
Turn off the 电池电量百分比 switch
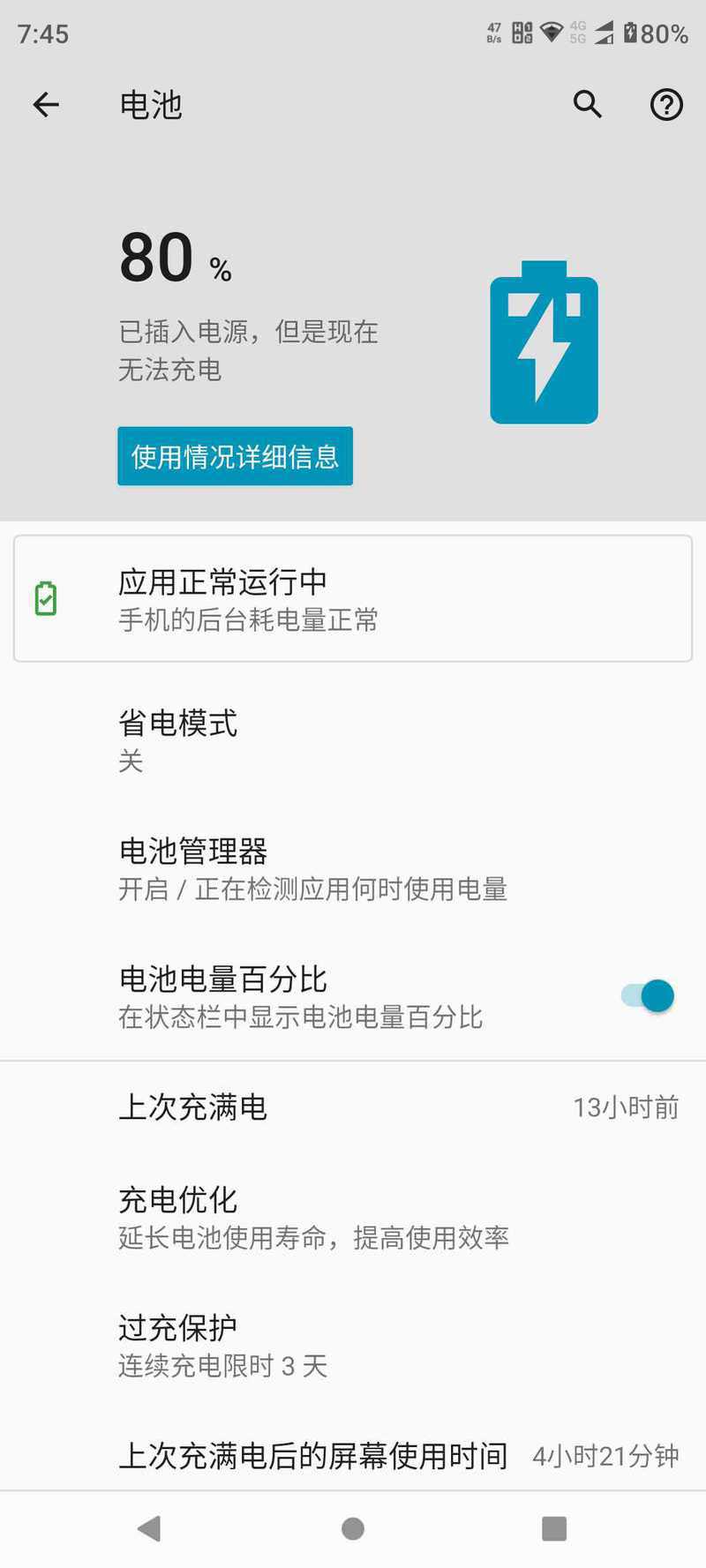649,995
